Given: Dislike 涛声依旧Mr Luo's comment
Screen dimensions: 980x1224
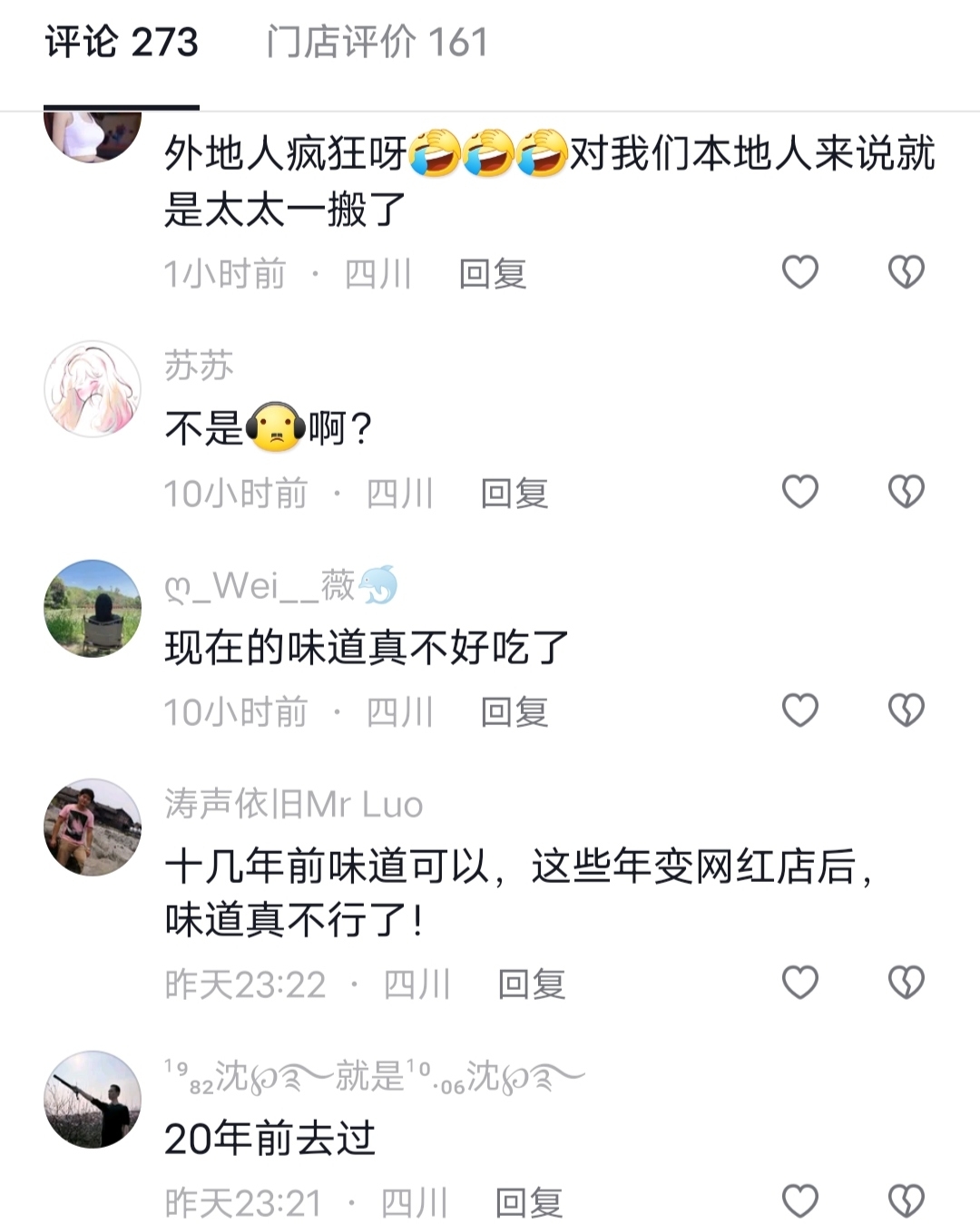Looking at the screenshot, I should [905, 983].
